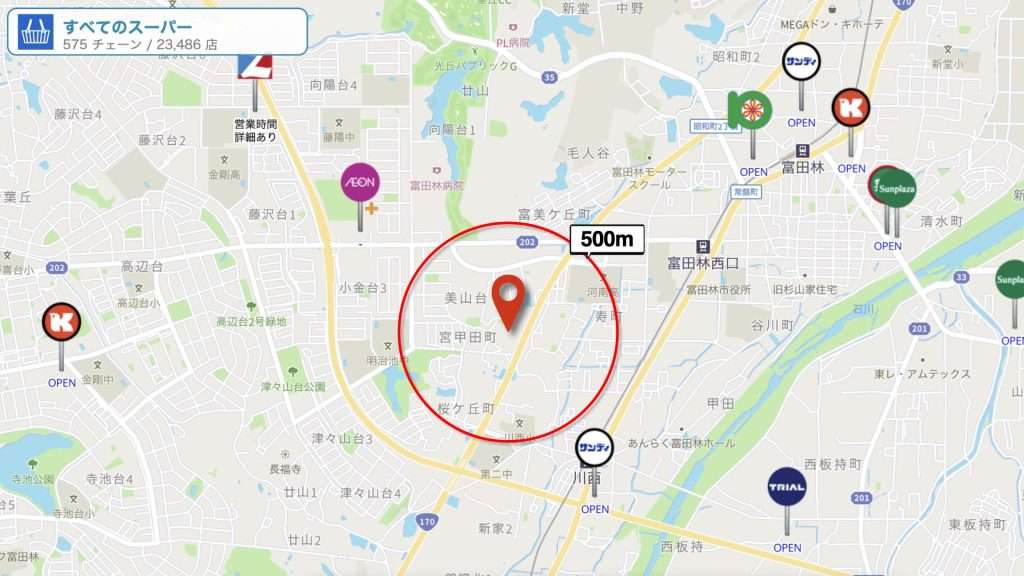The width and height of the screenshot is (1024, 576).
Task: Tap the Sunplaza pin near 清水町
Action: point(895,188)
